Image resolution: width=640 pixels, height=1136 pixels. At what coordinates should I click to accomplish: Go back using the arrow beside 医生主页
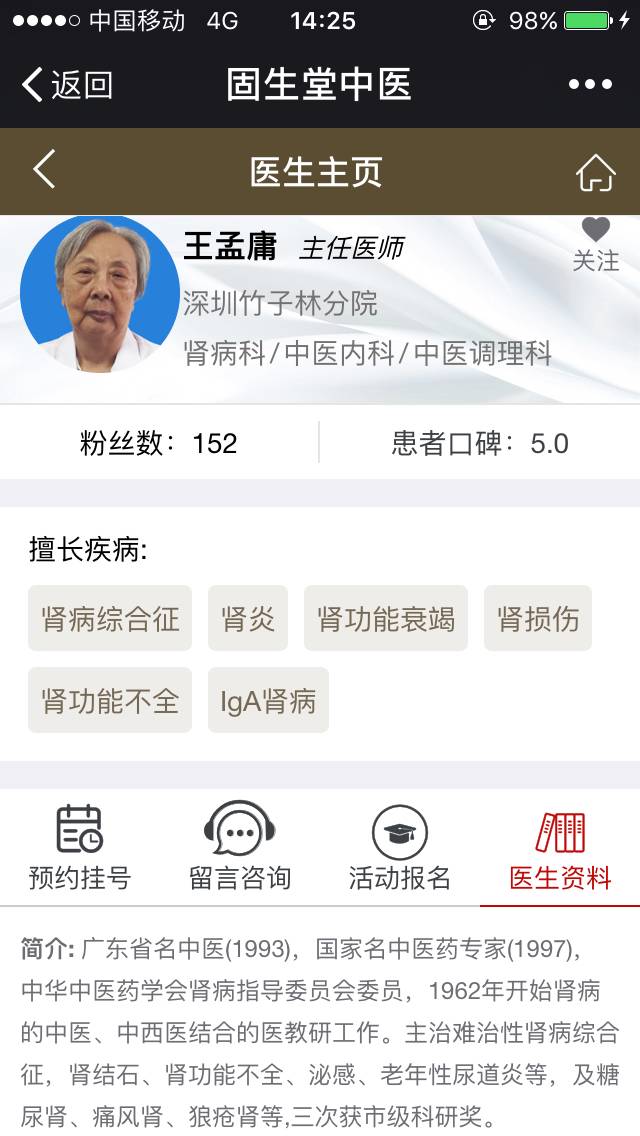pos(44,170)
